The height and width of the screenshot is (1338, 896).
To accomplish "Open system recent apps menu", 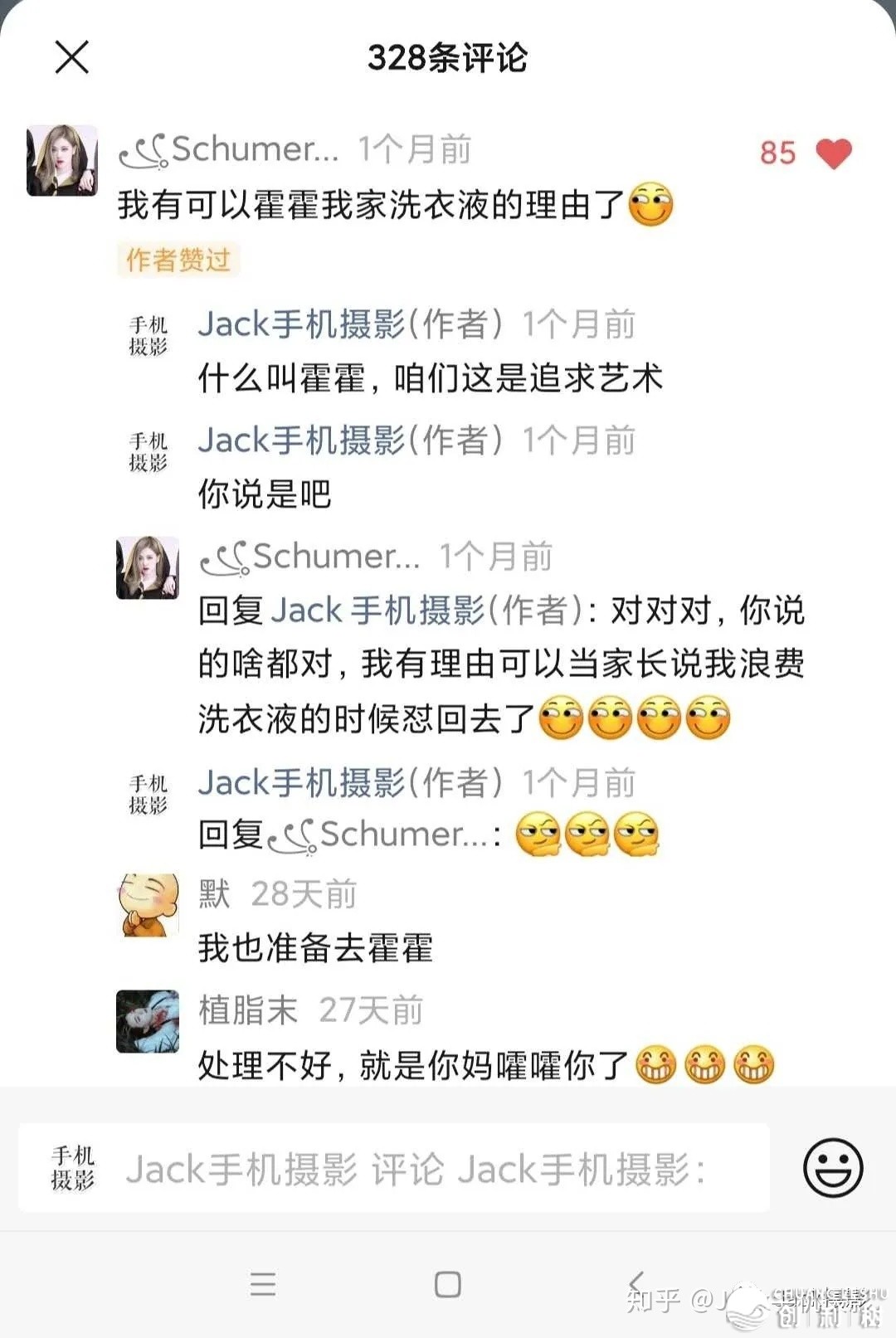I will (x=263, y=1285).
